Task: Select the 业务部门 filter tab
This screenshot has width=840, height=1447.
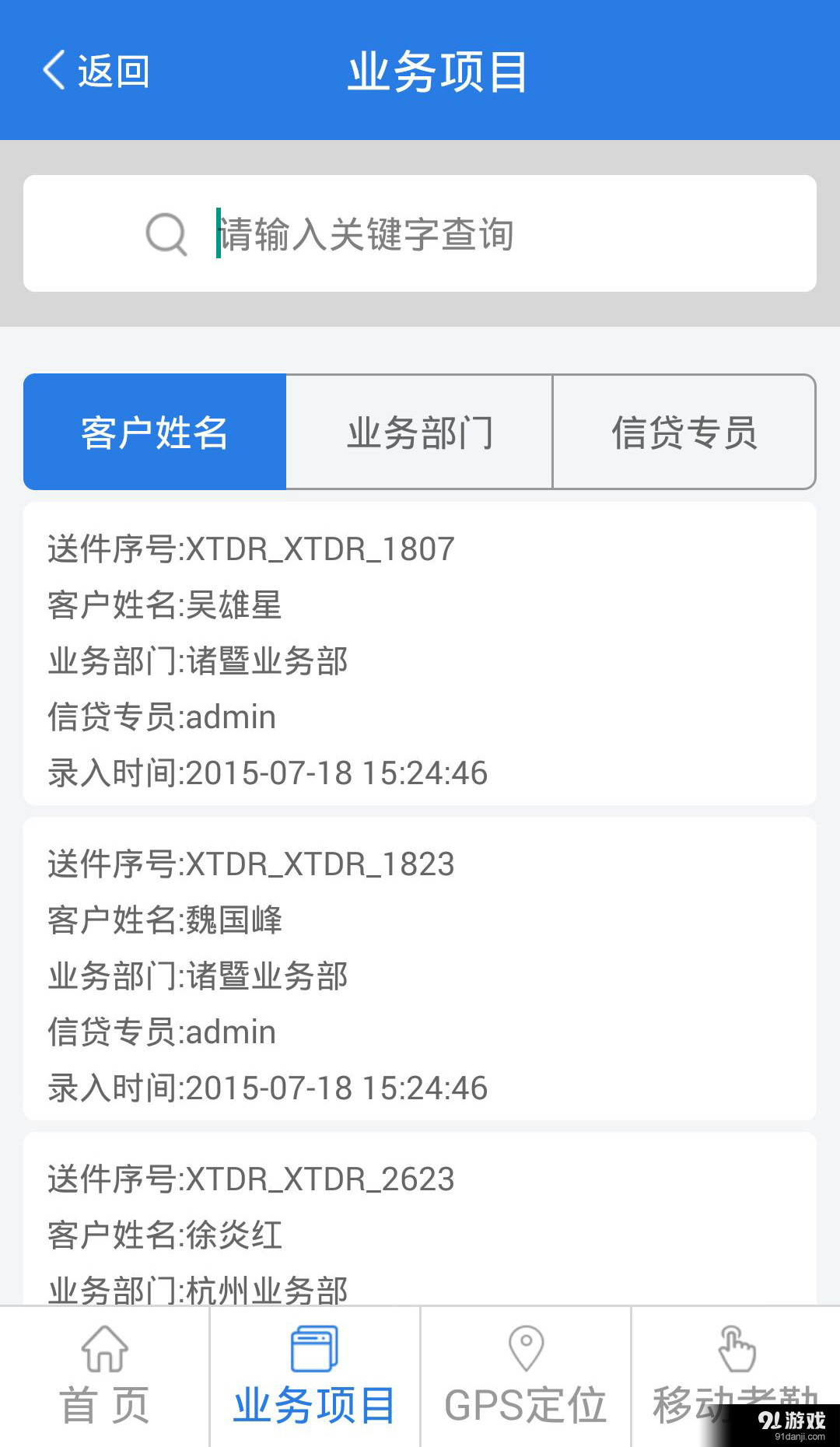Action: [x=419, y=433]
